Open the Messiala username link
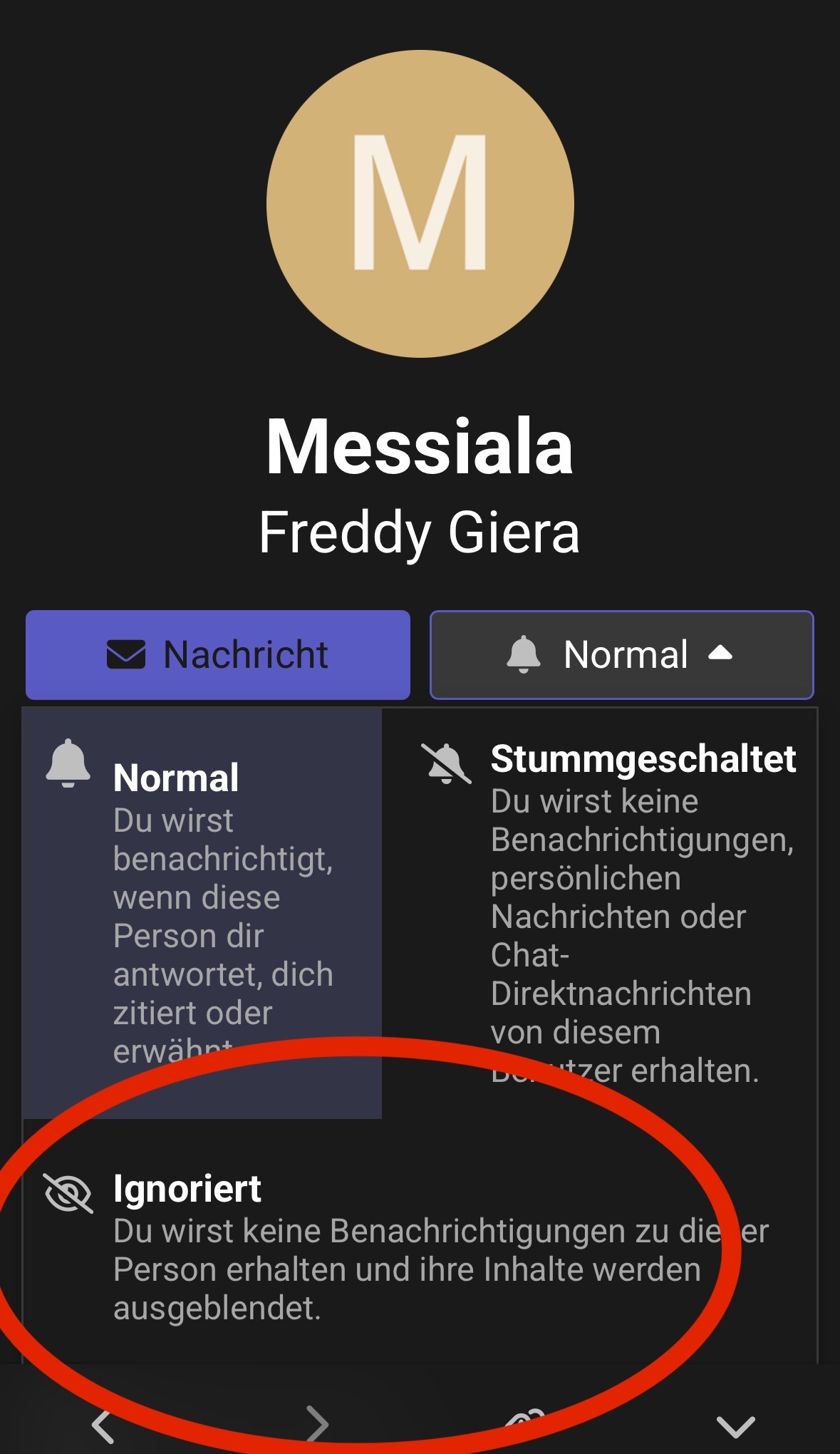This screenshot has height=1454, width=840. 420,448
